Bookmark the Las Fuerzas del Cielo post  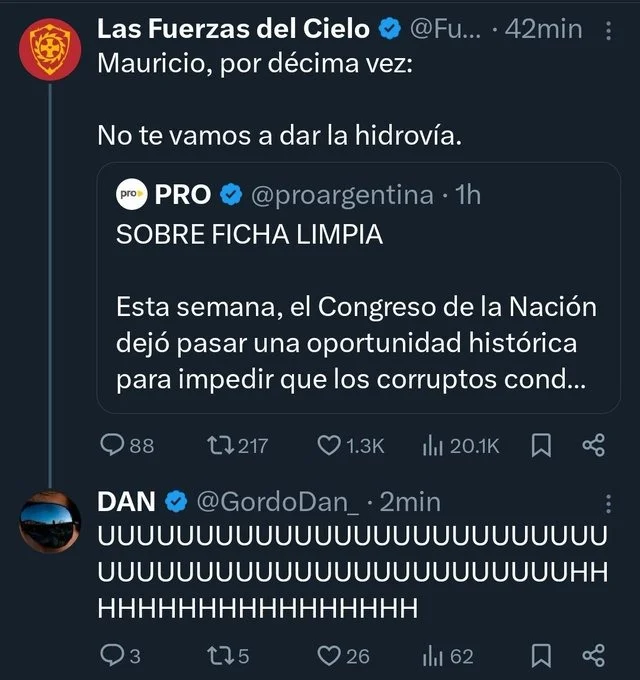(x=541, y=446)
